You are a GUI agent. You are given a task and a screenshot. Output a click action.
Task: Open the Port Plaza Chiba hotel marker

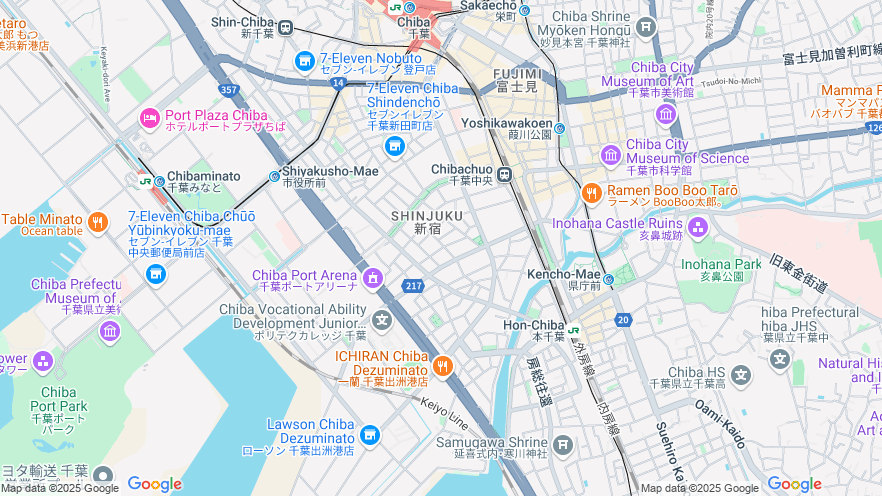point(150,119)
